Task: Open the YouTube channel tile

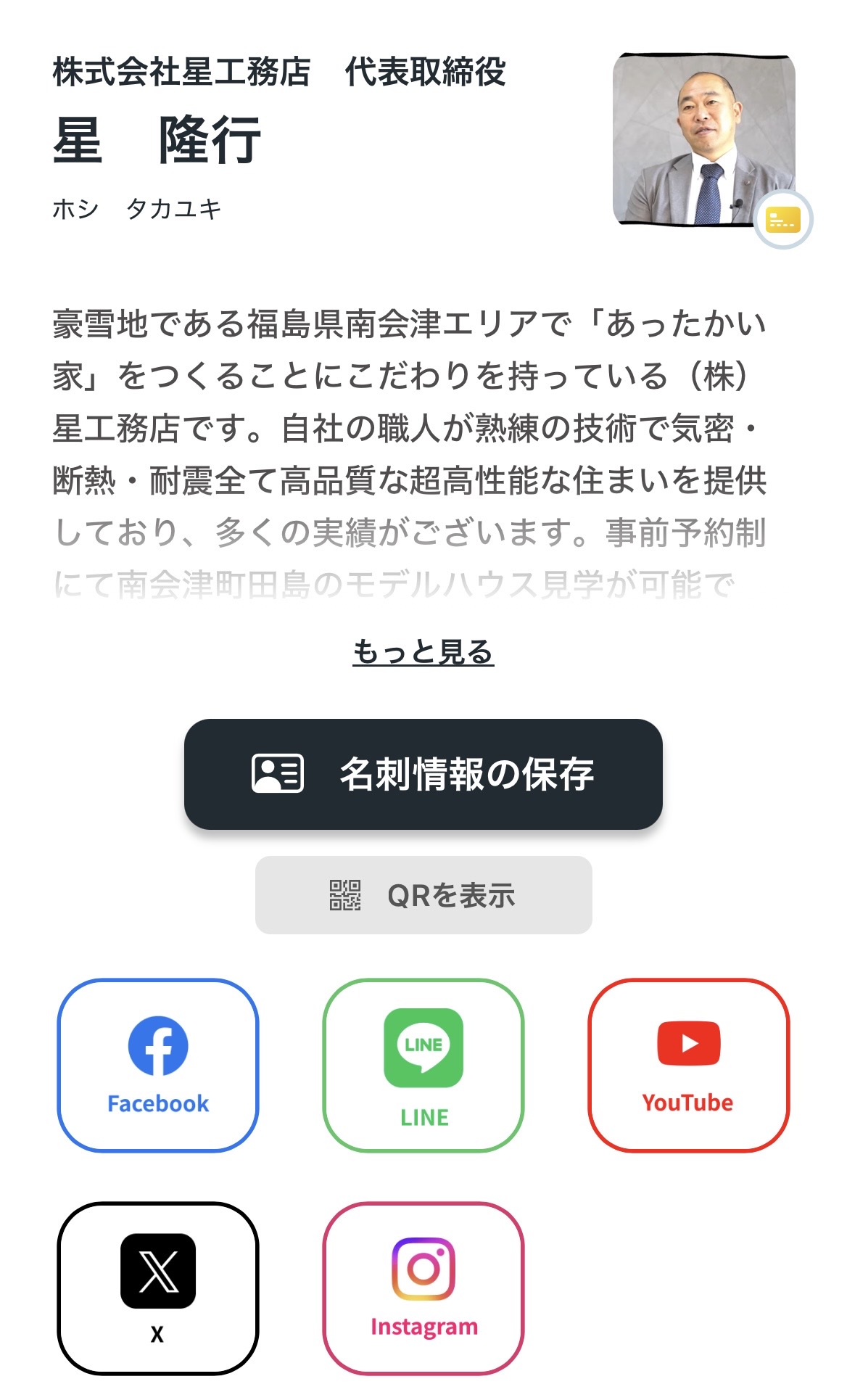Action: pyautogui.click(x=688, y=1065)
